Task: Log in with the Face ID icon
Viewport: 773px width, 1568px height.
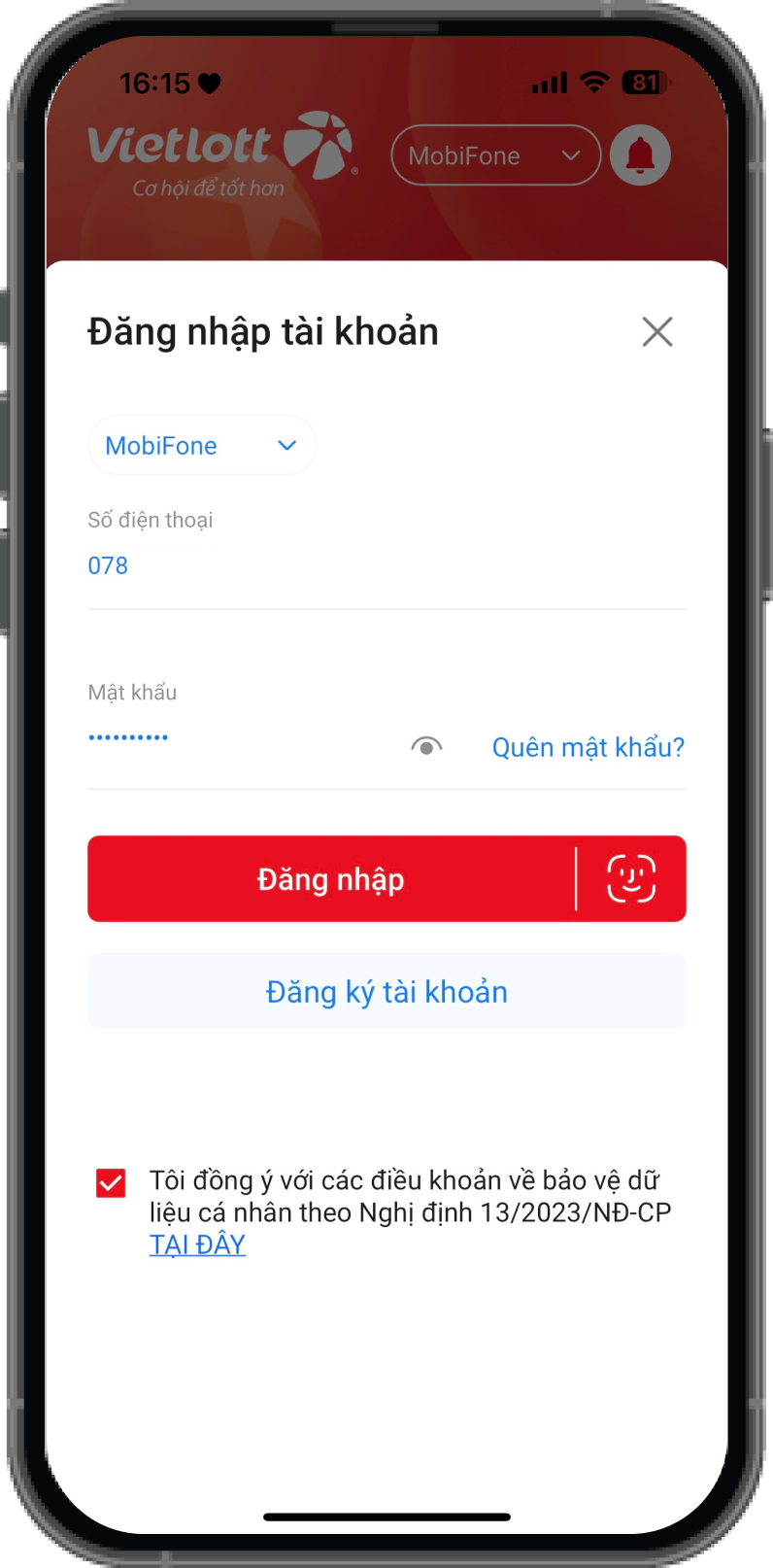Action: (631, 879)
